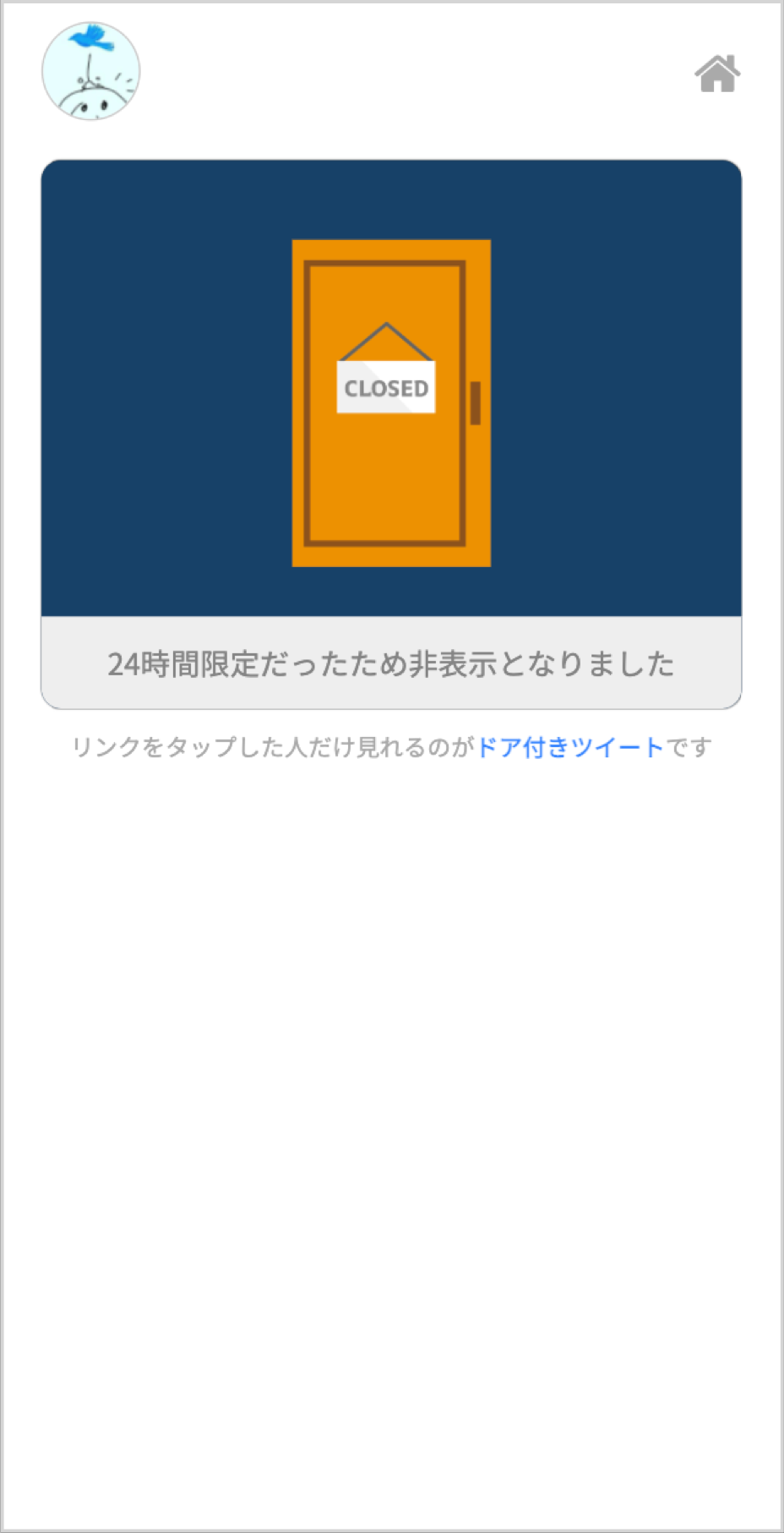
Task: Click the CLOSED sign on the door
Action: click(385, 388)
